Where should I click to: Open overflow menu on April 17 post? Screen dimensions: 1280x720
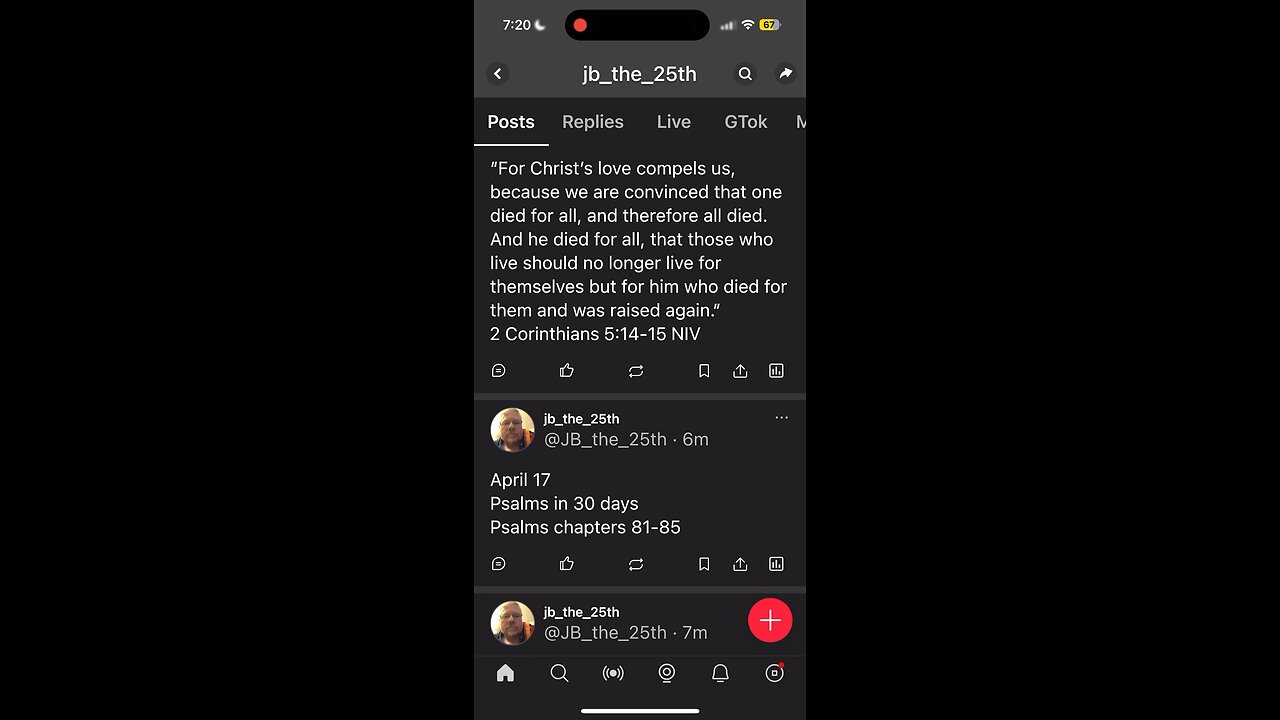click(x=781, y=418)
